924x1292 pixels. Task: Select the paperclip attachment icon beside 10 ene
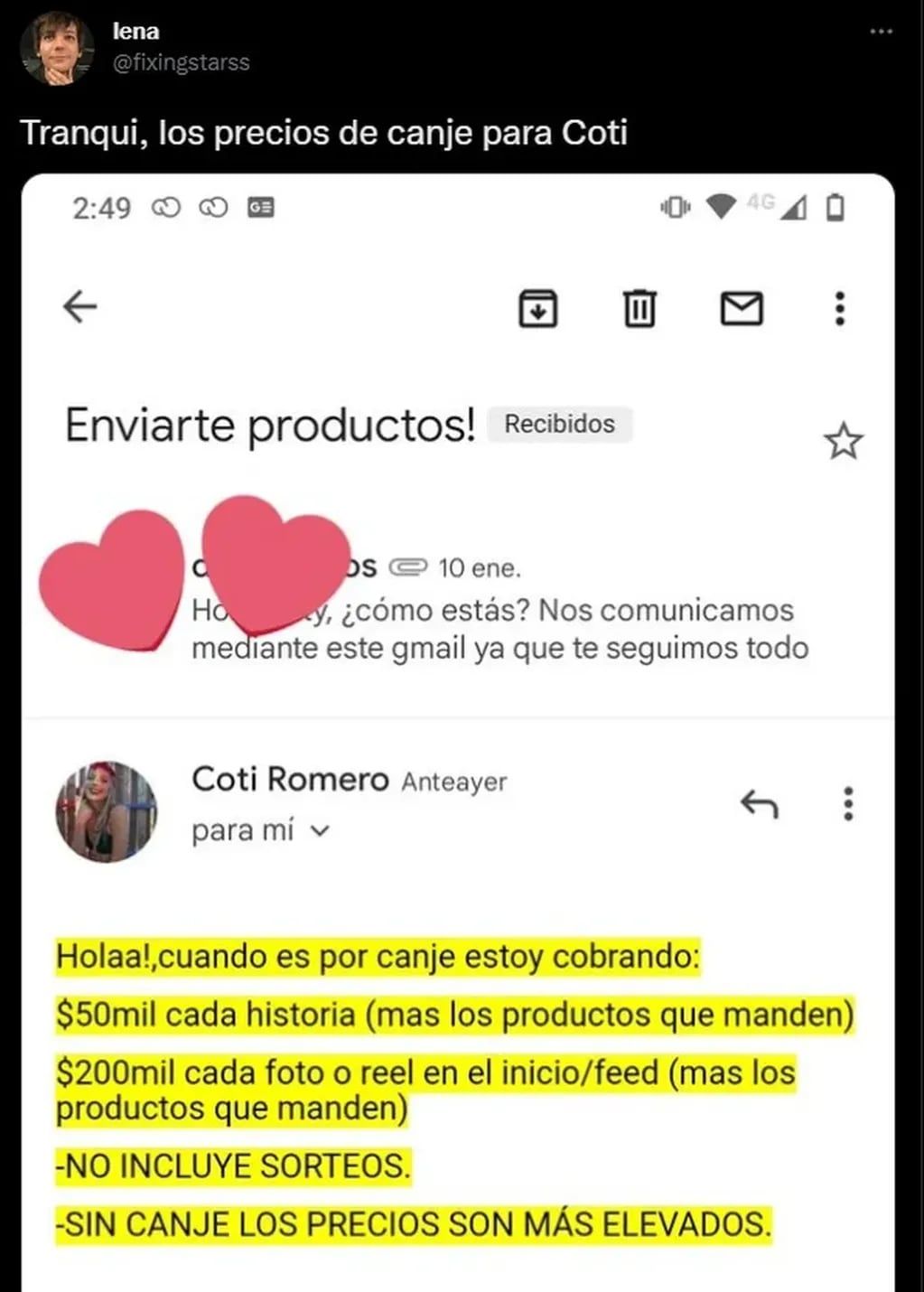click(409, 566)
